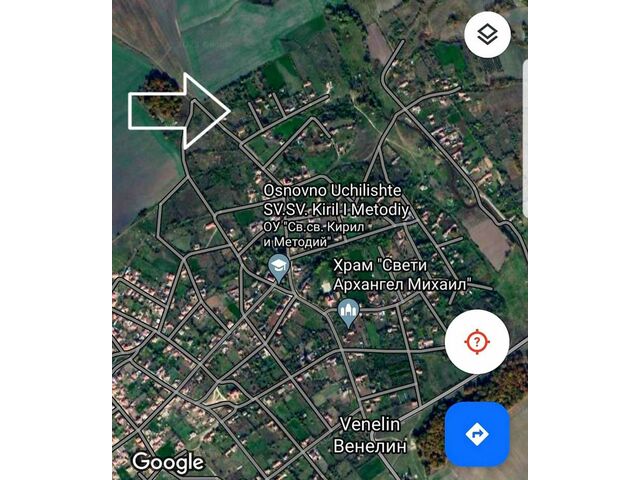This screenshot has height=480, width=640.
Task: Center map on my location
Action: click(x=477, y=342)
